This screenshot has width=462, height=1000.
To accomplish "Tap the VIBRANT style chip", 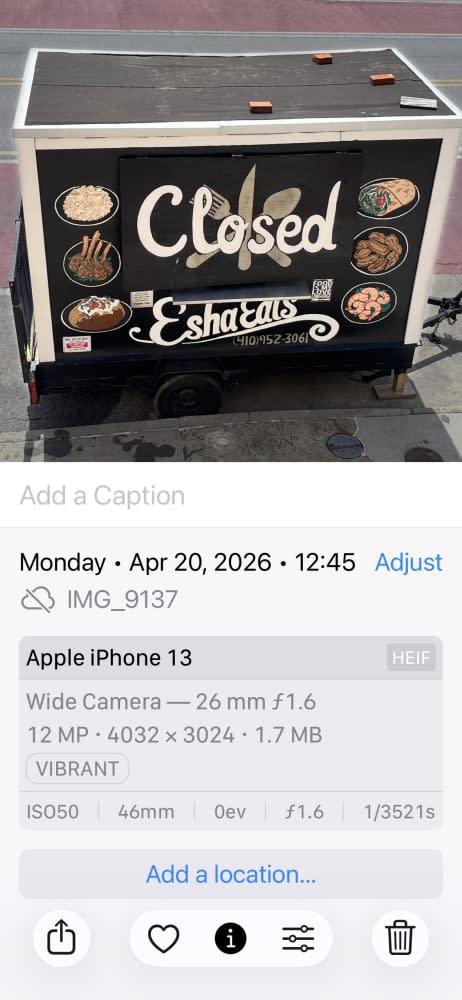I will click(x=77, y=768).
